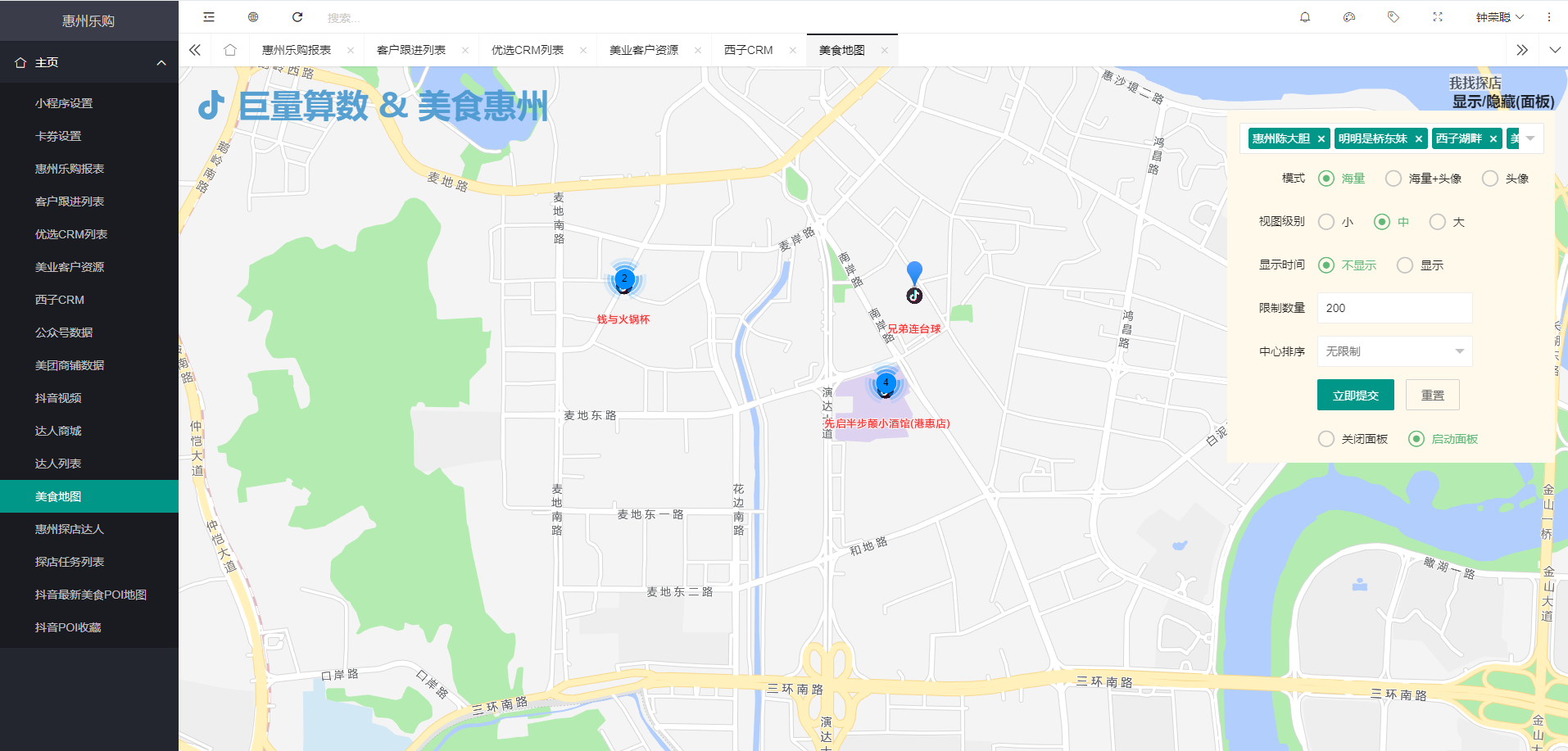Open 抖音视频 in the sidebar
Viewport: 1568px width, 751px height.
coord(58,398)
